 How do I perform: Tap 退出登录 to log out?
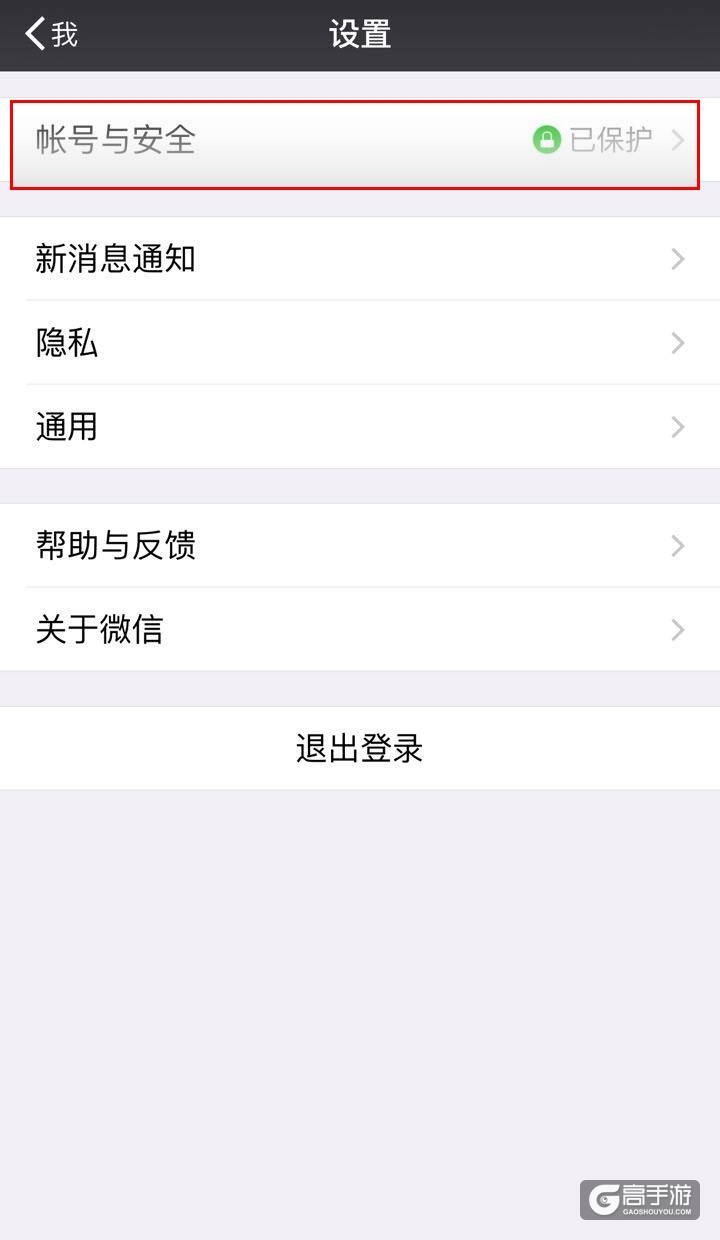tap(360, 748)
